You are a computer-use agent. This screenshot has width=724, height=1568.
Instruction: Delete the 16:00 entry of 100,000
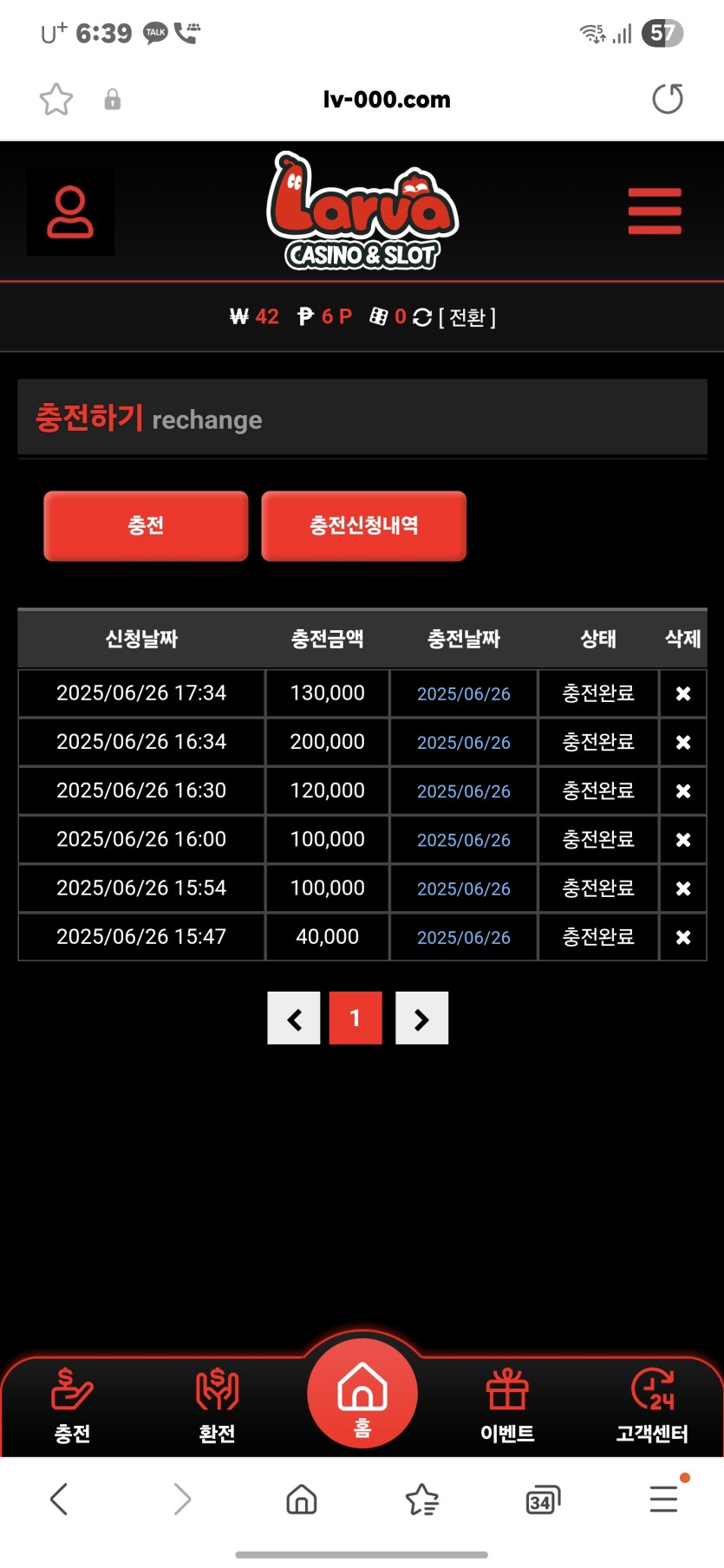pyautogui.click(x=683, y=839)
